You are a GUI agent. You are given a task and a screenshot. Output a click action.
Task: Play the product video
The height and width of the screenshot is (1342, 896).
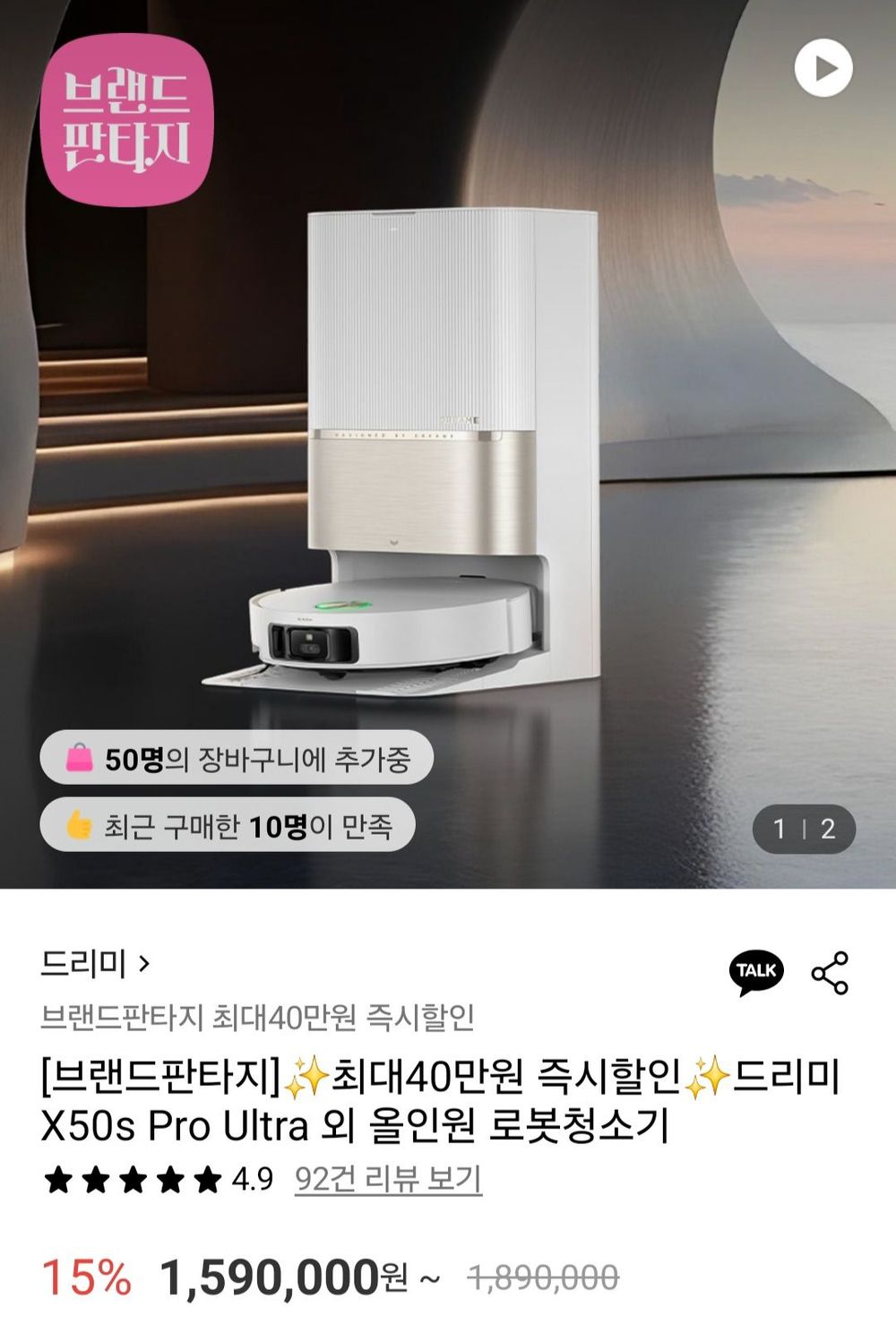click(823, 68)
